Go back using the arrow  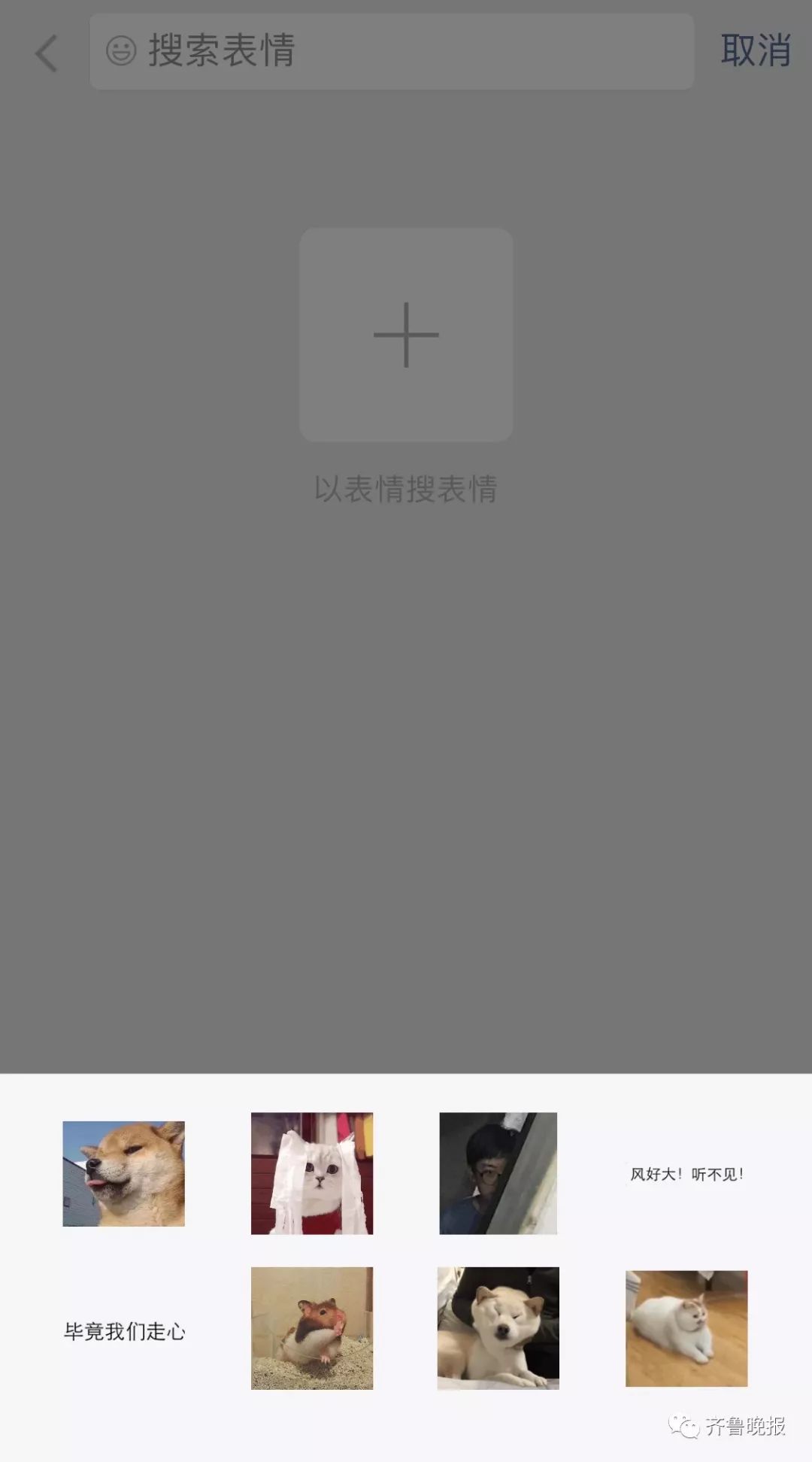click(47, 53)
